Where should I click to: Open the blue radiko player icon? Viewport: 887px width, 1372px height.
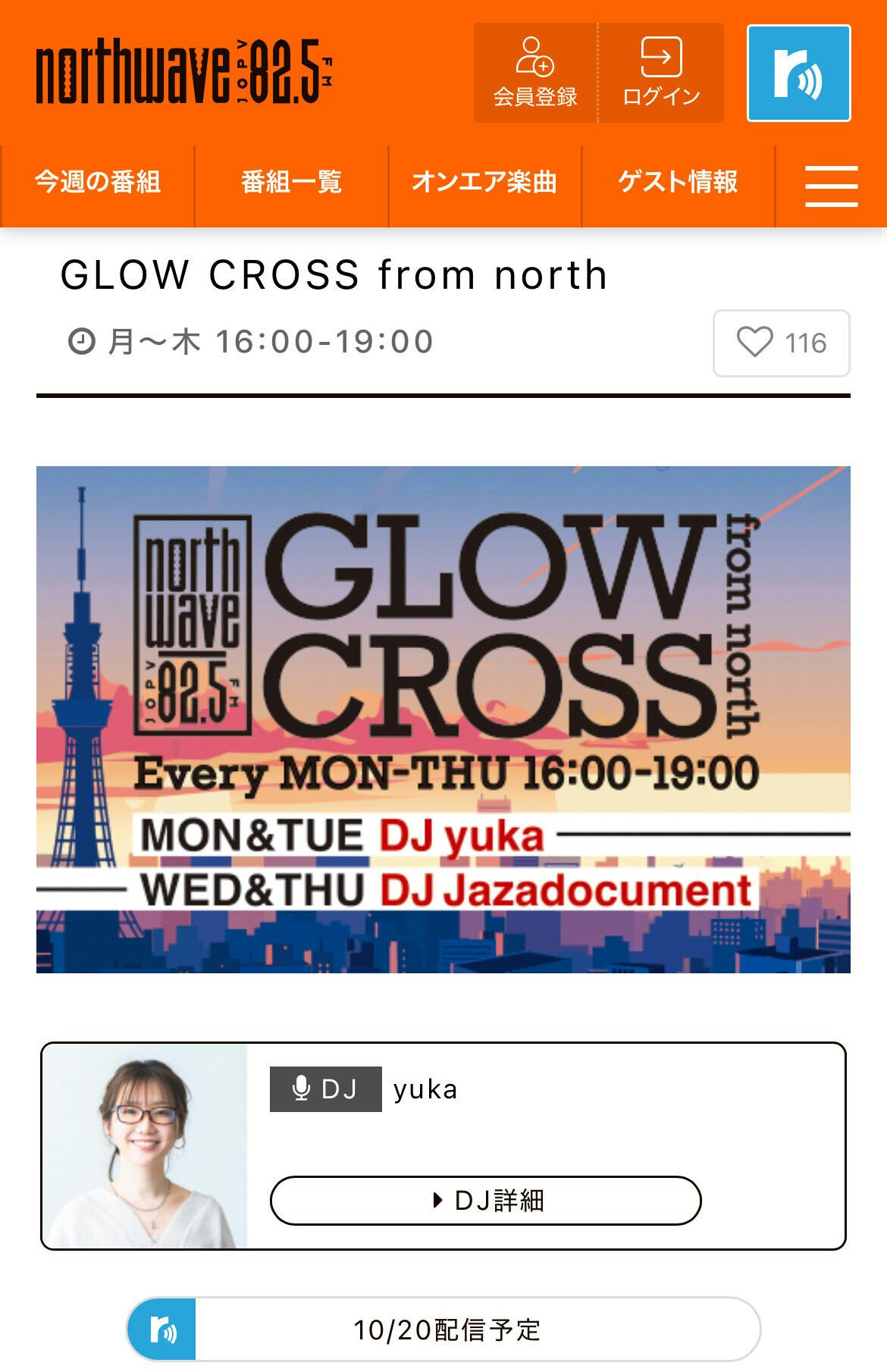[x=798, y=73]
